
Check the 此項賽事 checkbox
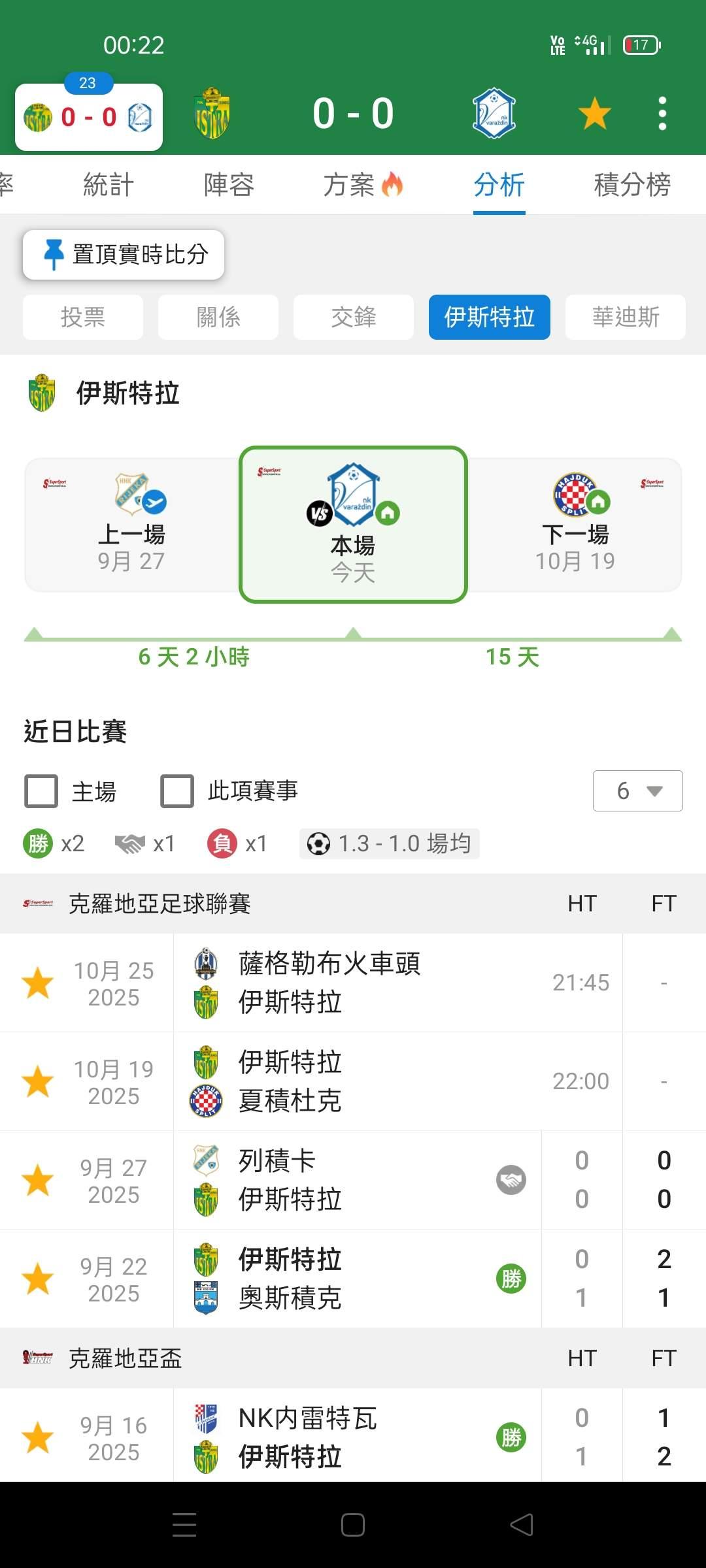(x=177, y=791)
